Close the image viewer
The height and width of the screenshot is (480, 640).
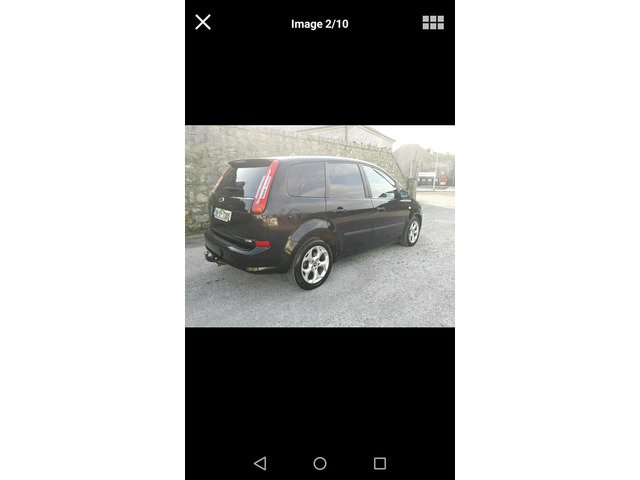(203, 22)
